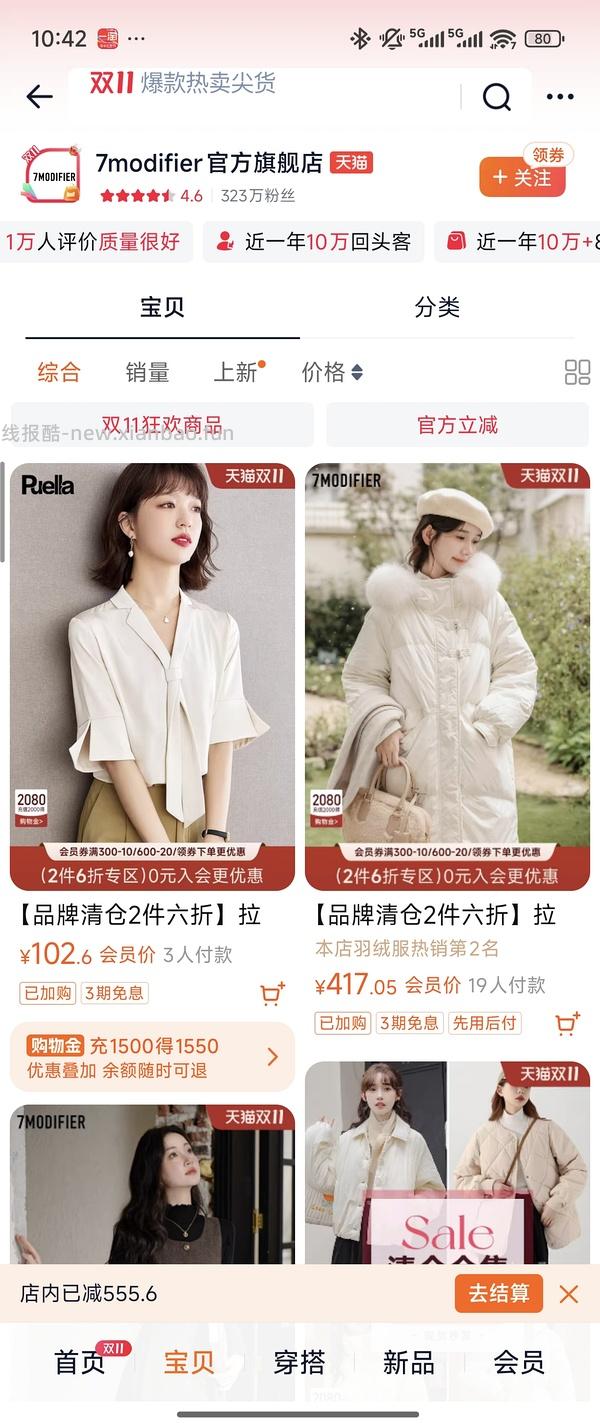Screen dimensions: 600x1427
Task: Select the 宝贝 top tab
Action: [162, 307]
